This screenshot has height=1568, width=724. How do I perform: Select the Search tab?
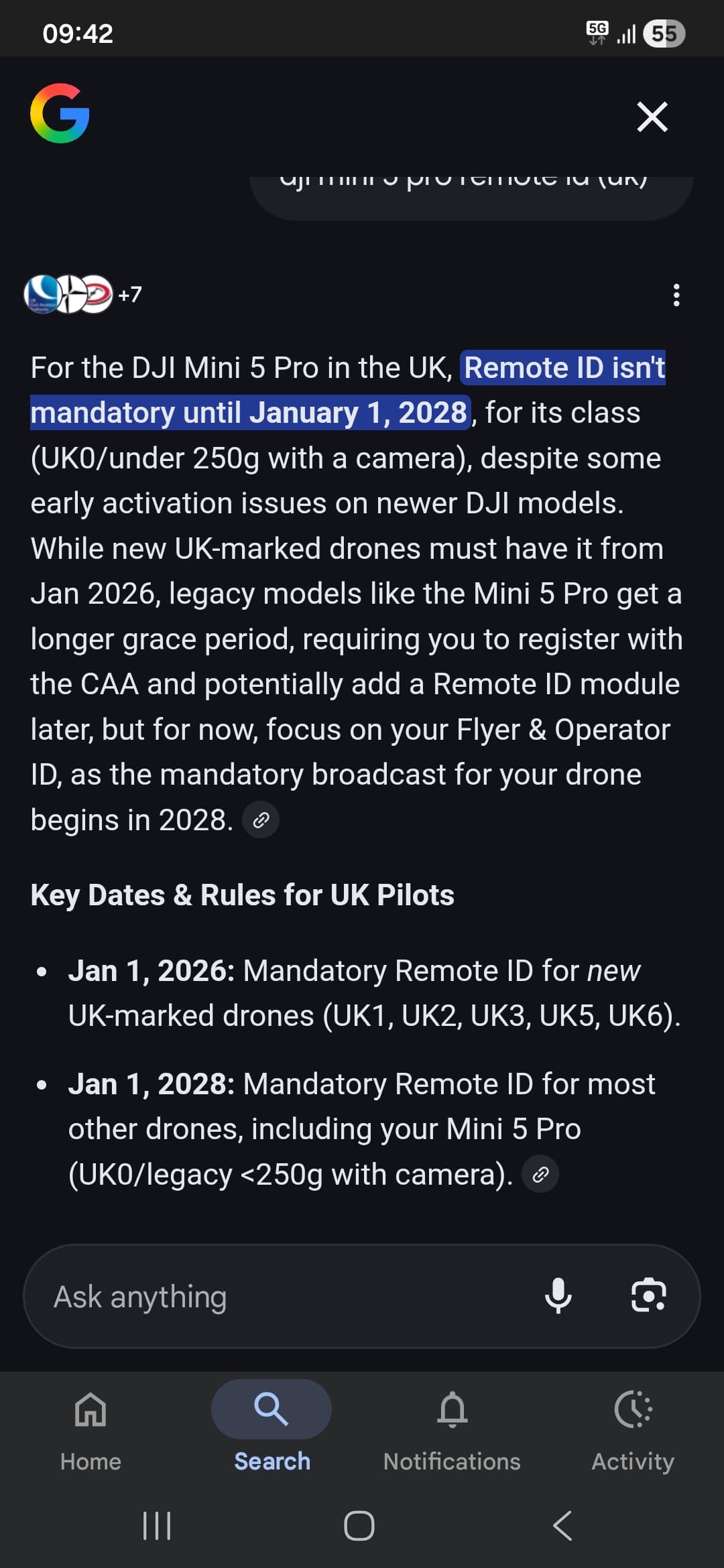[271, 1427]
